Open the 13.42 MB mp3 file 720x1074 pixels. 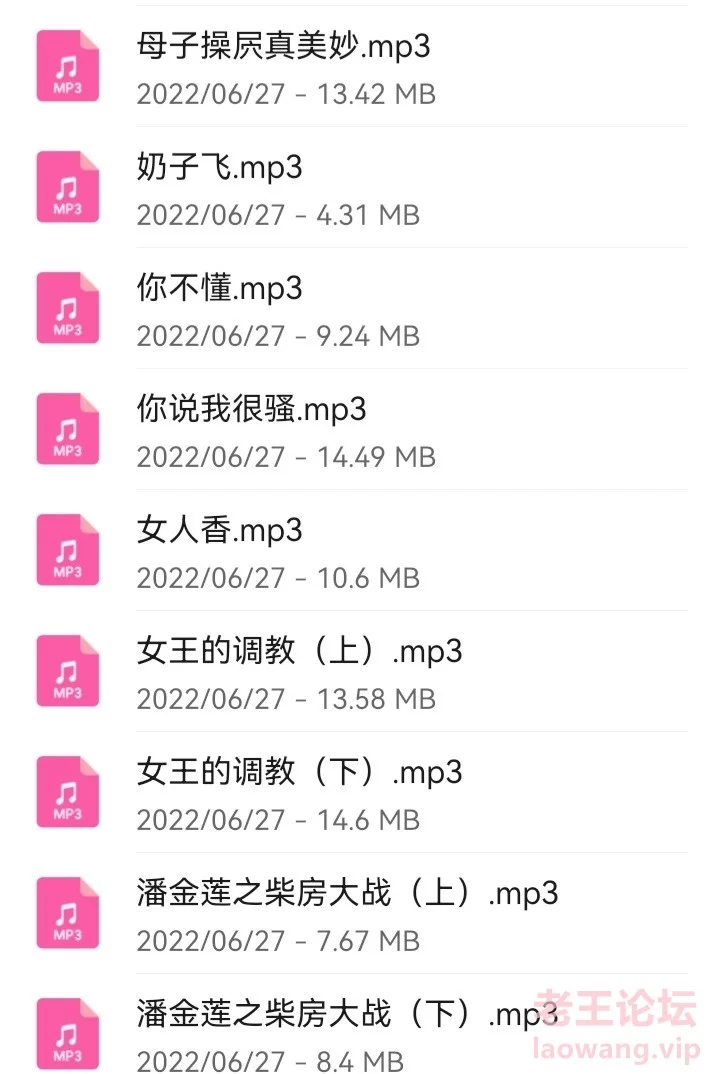(284, 46)
